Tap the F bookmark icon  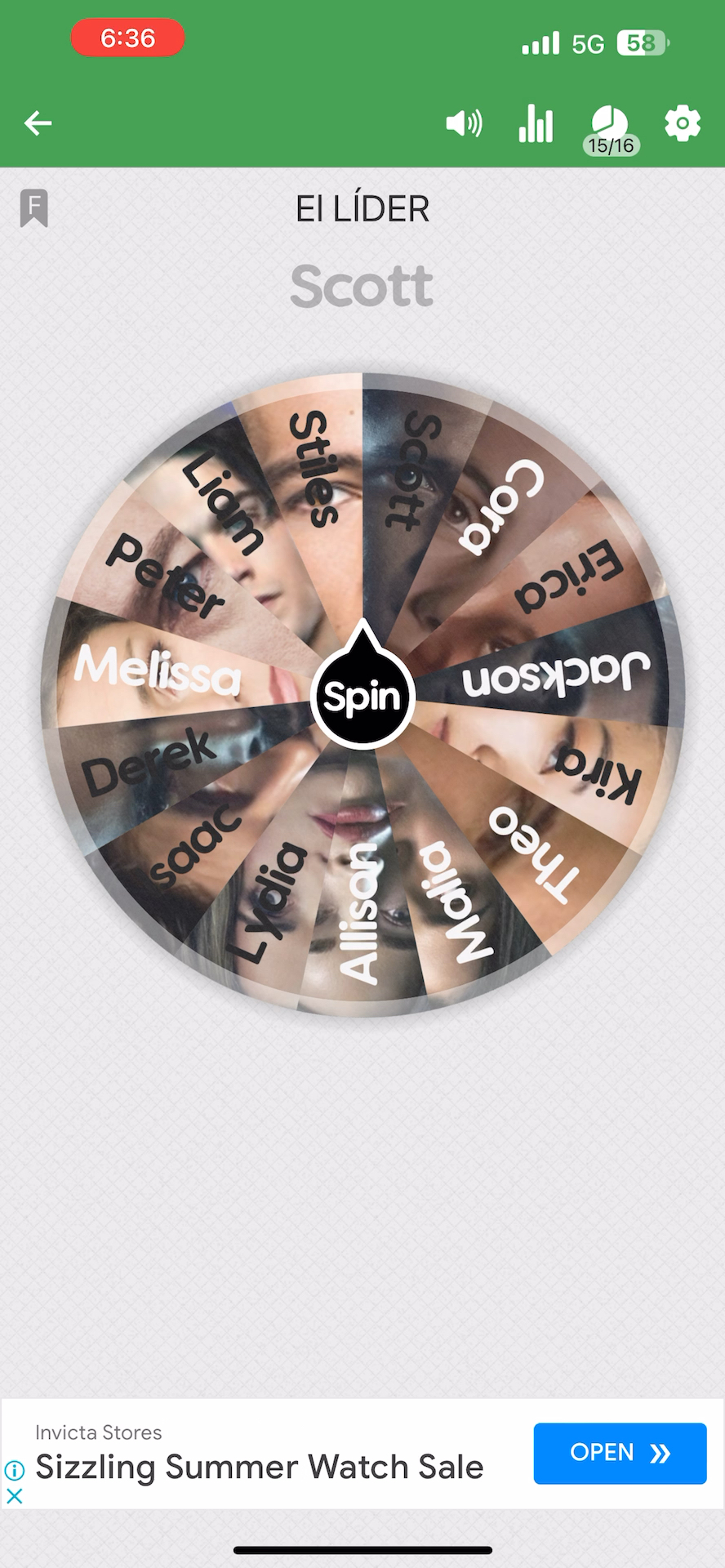coord(34,208)
